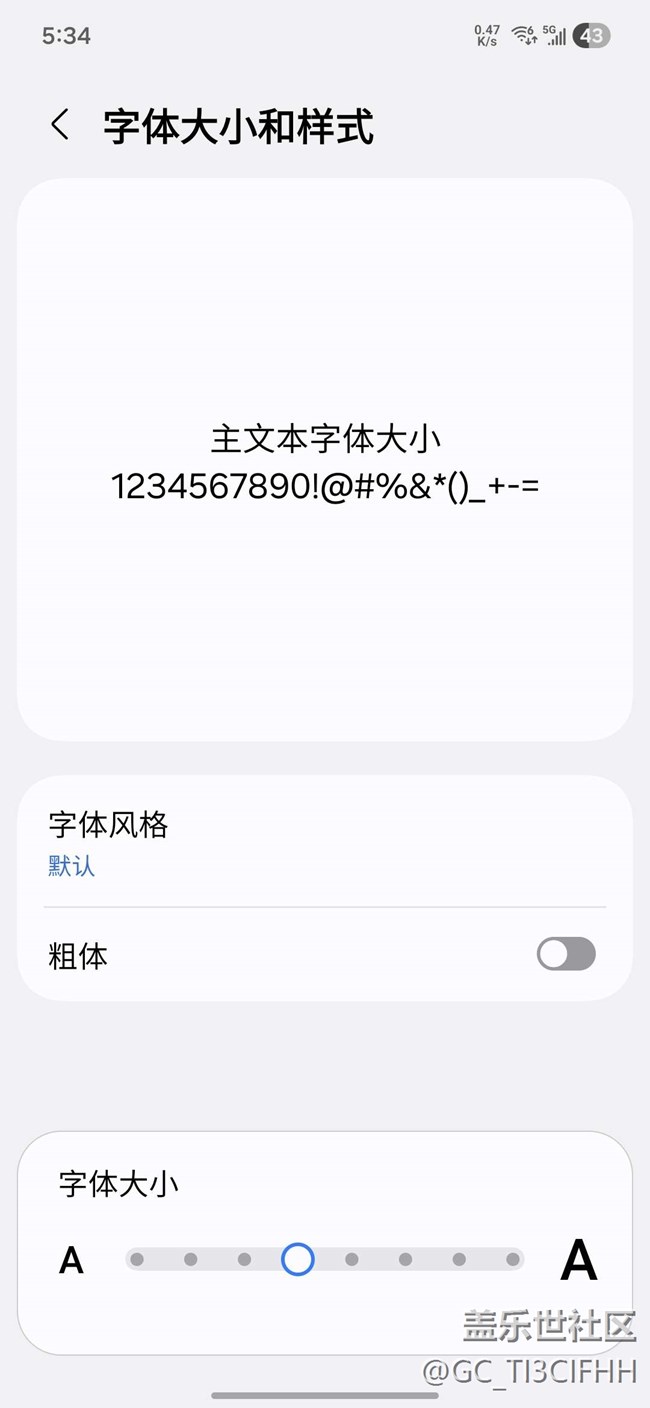
Task: Set 字体大小 slider to the largest dot
Action: point(513,1260)
